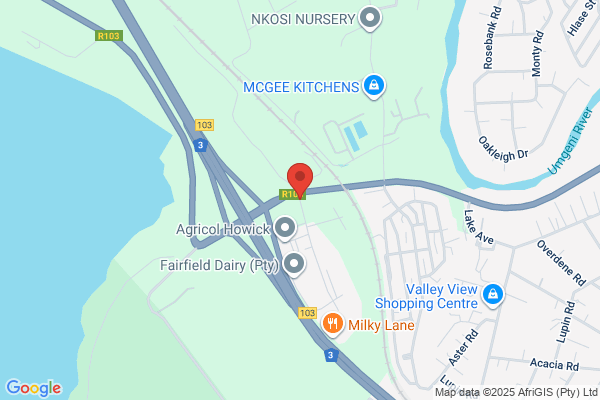The height and width of the screenshot is (400, 600).
Task: Select the MCGEE KITCHENS shop marker
Action: point(374,86)
